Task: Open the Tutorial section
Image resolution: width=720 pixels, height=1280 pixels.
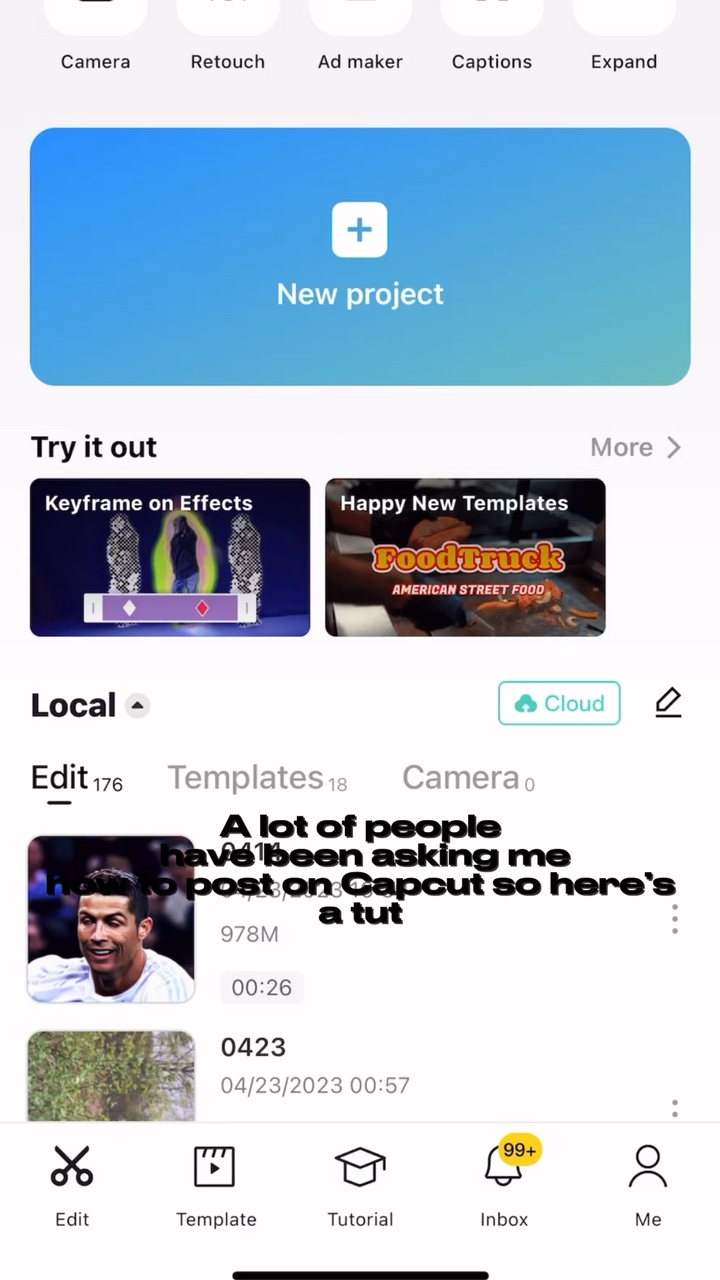Action: [x=360, y=1185]
